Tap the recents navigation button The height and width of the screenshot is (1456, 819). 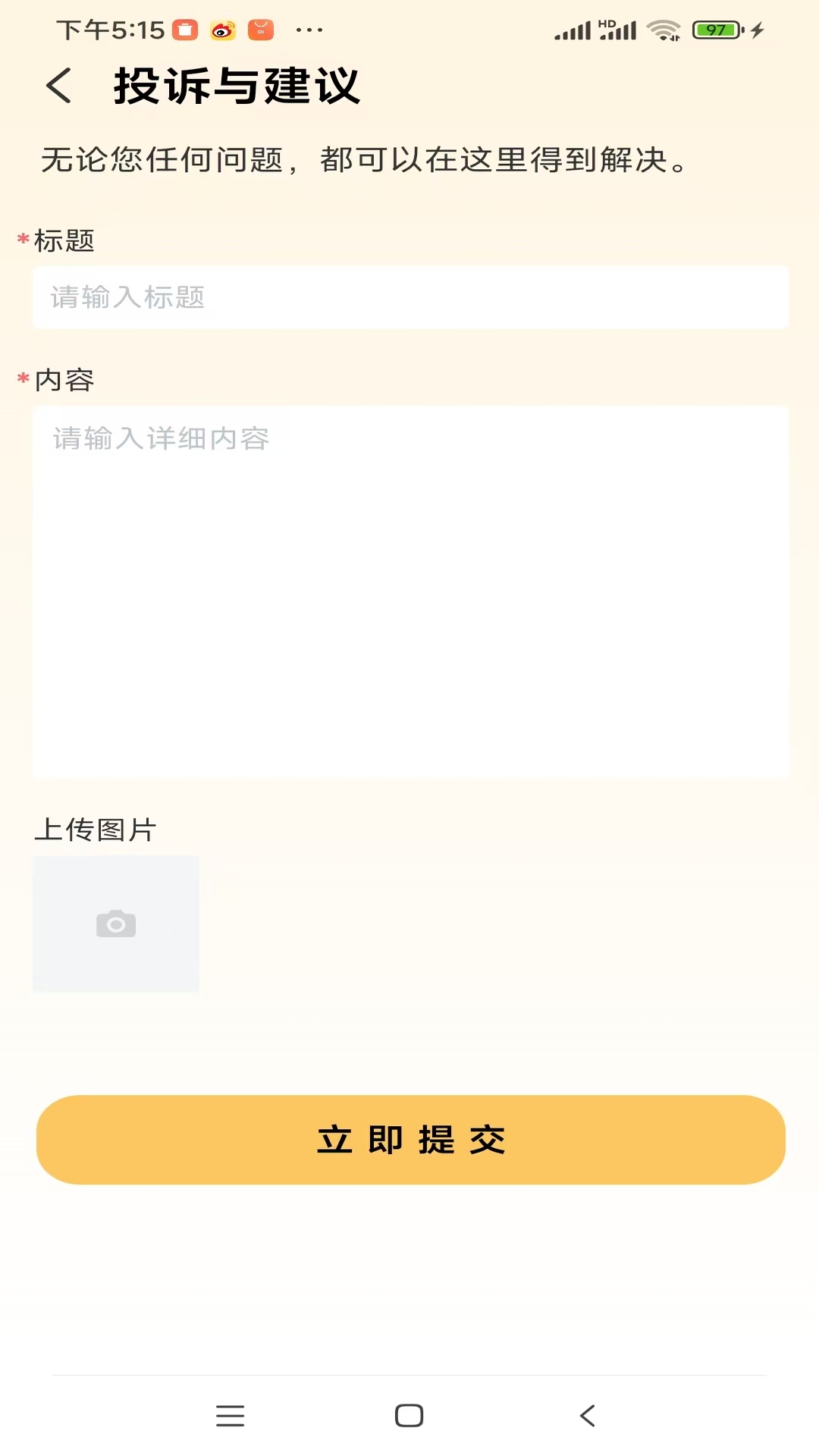point(231,1414)
